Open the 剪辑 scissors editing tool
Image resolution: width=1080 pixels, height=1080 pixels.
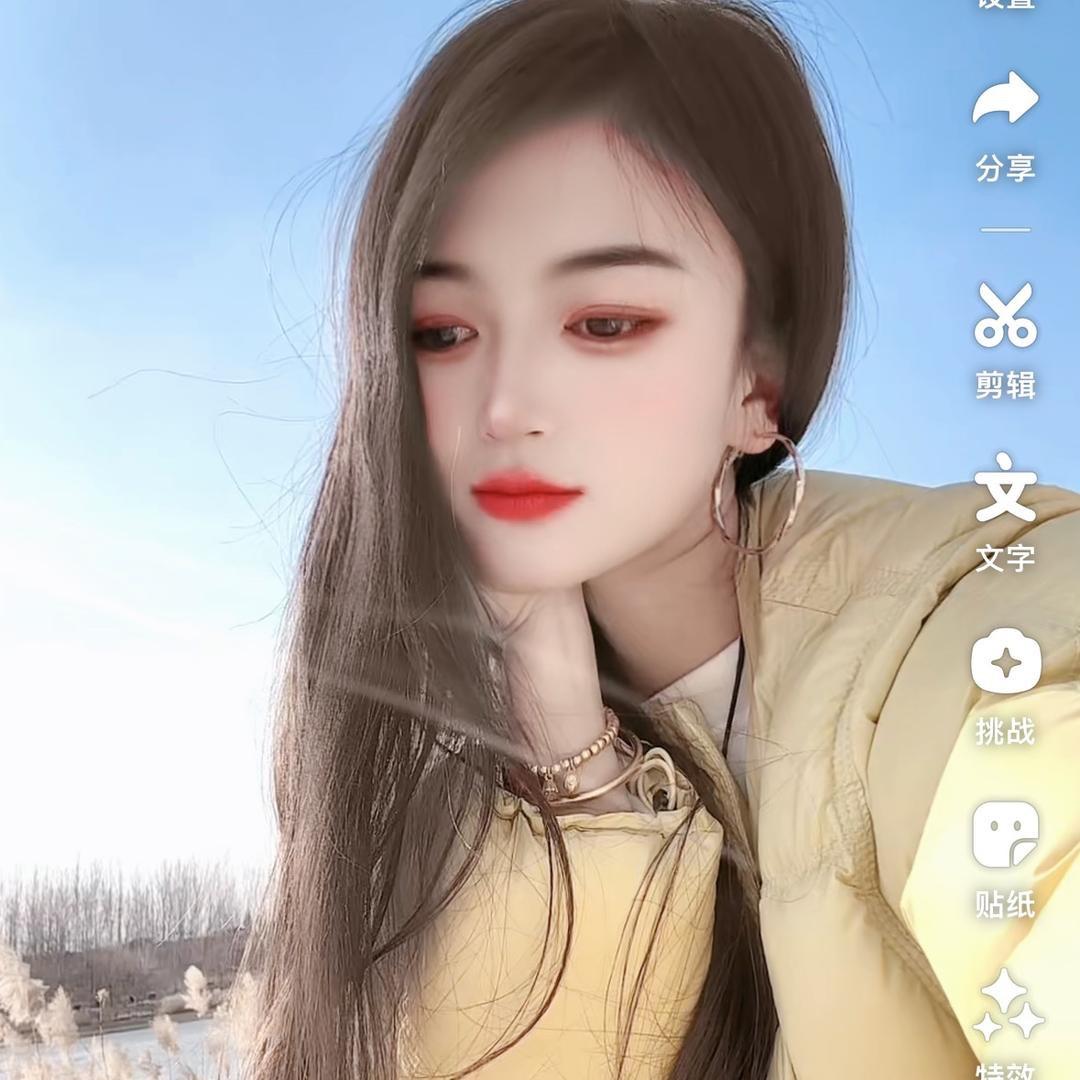pyautogui.click(x=1006, y=316)
